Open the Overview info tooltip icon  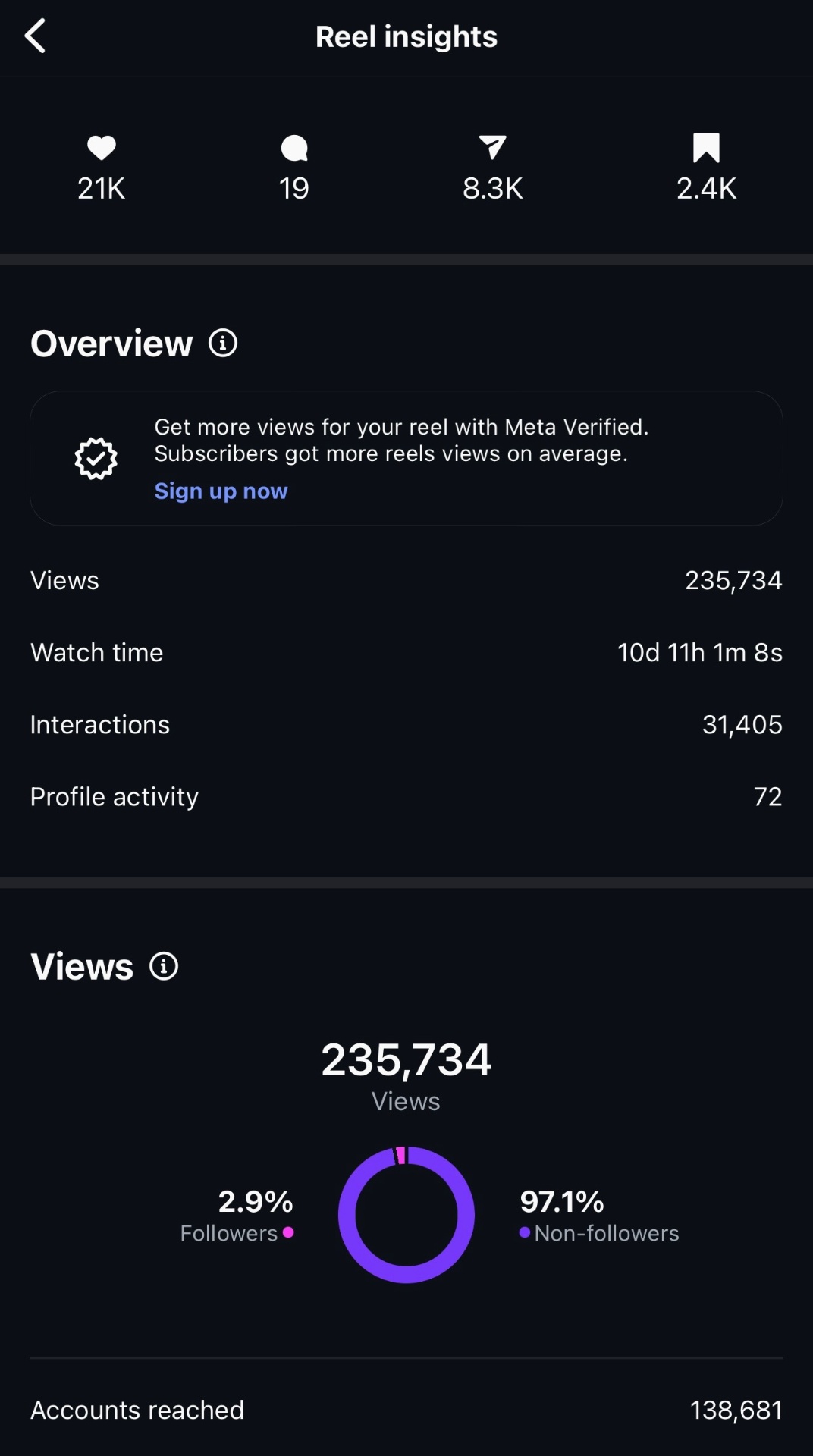pos(222,342)
